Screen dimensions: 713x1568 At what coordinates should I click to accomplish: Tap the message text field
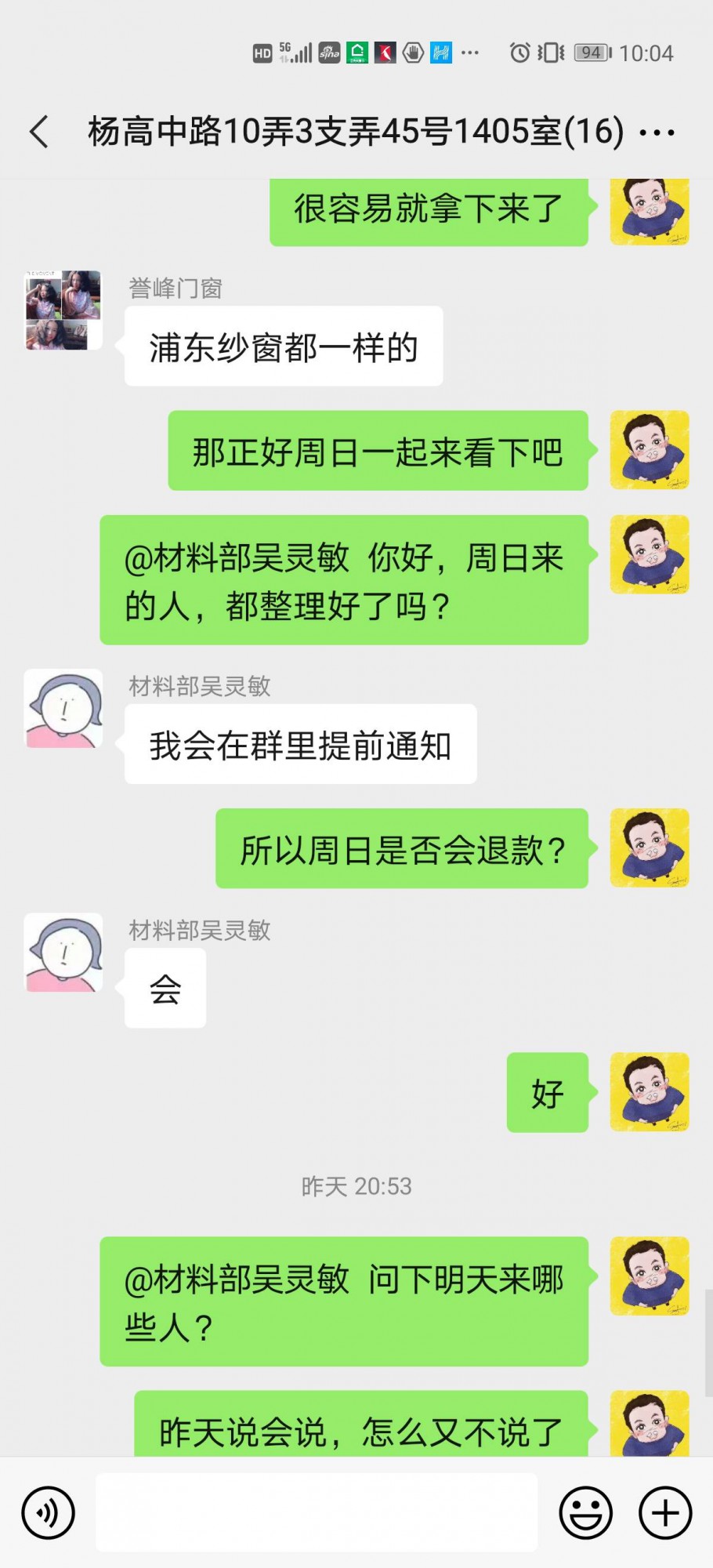[317, 1512]
